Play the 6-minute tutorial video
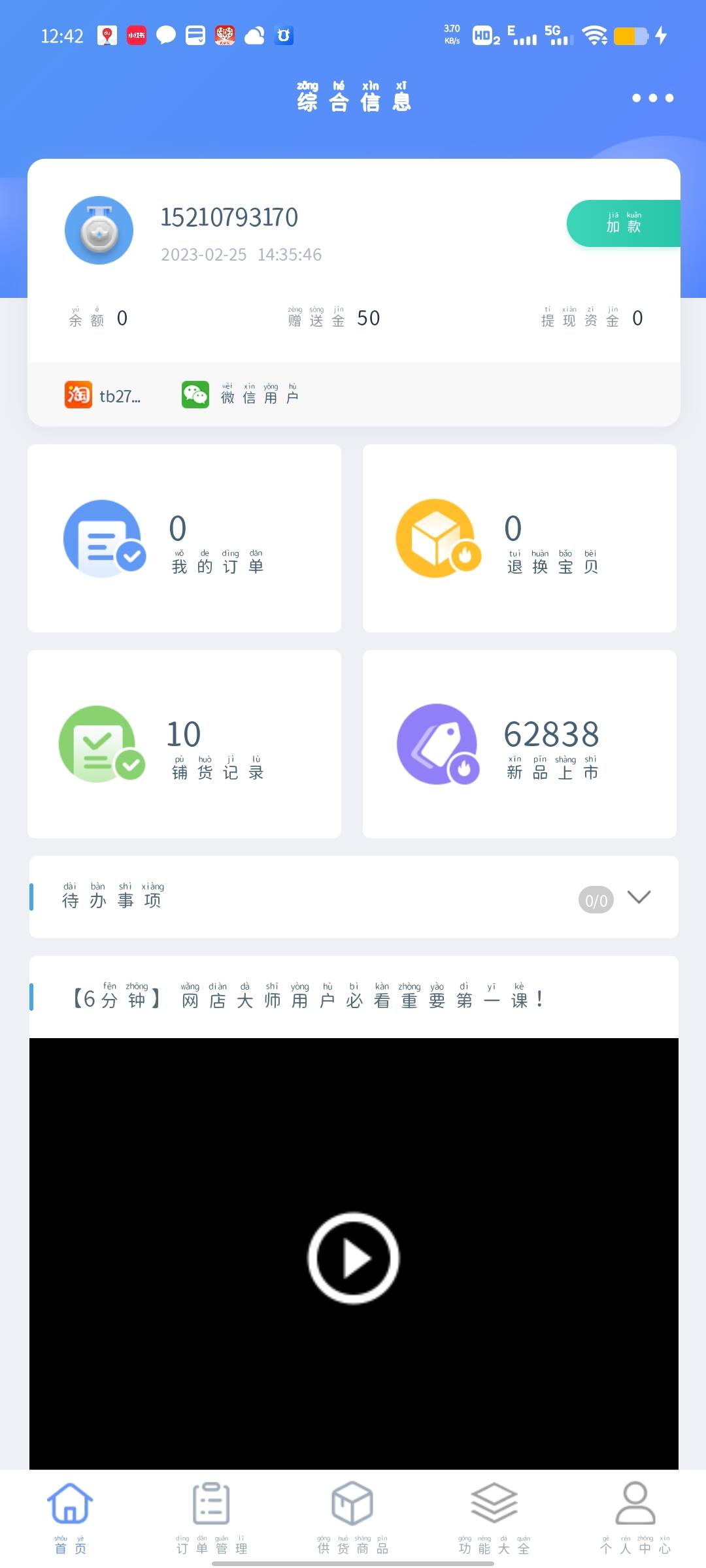The height and width of the screenshot is (1568, 706). pyautogui.click(x=353, y=1258)
